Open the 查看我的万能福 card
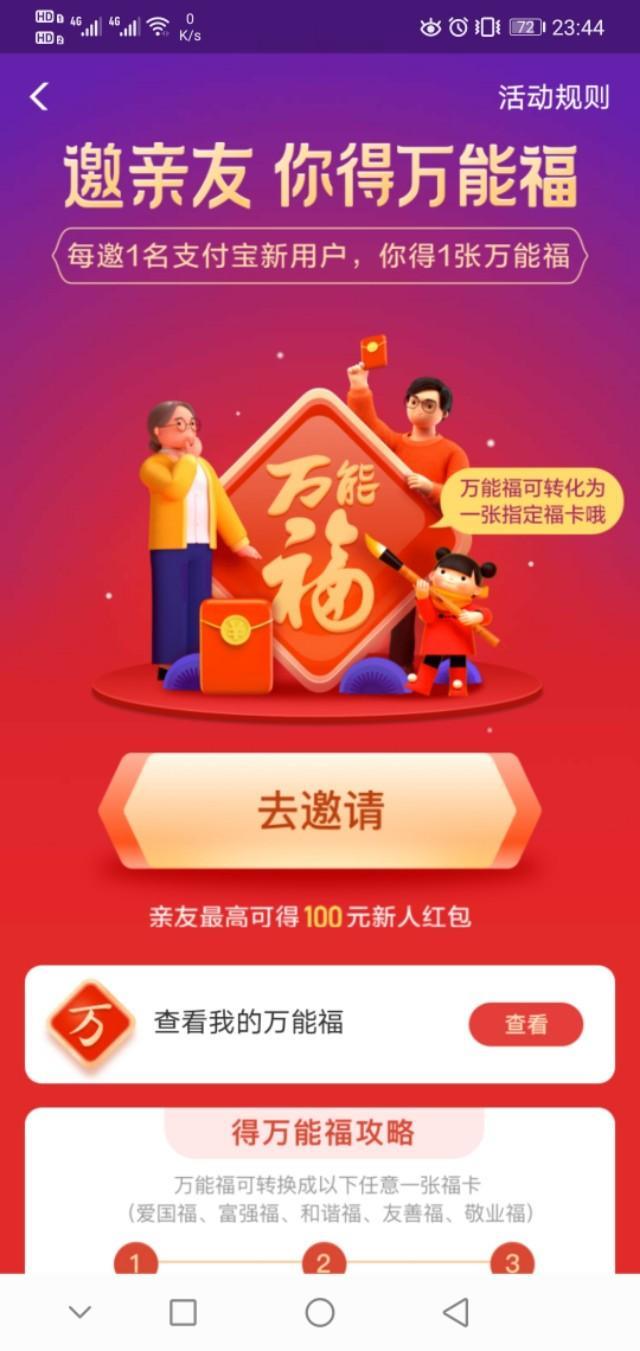This screenshot has width=640, height=1351. [x=250, y=1023]
